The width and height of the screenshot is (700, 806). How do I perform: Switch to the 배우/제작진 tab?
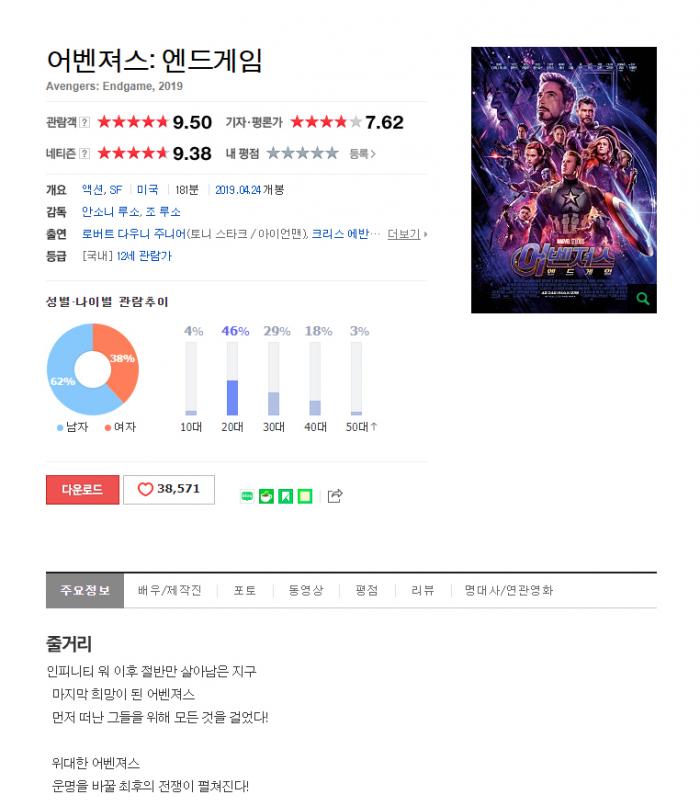point(170,590)
